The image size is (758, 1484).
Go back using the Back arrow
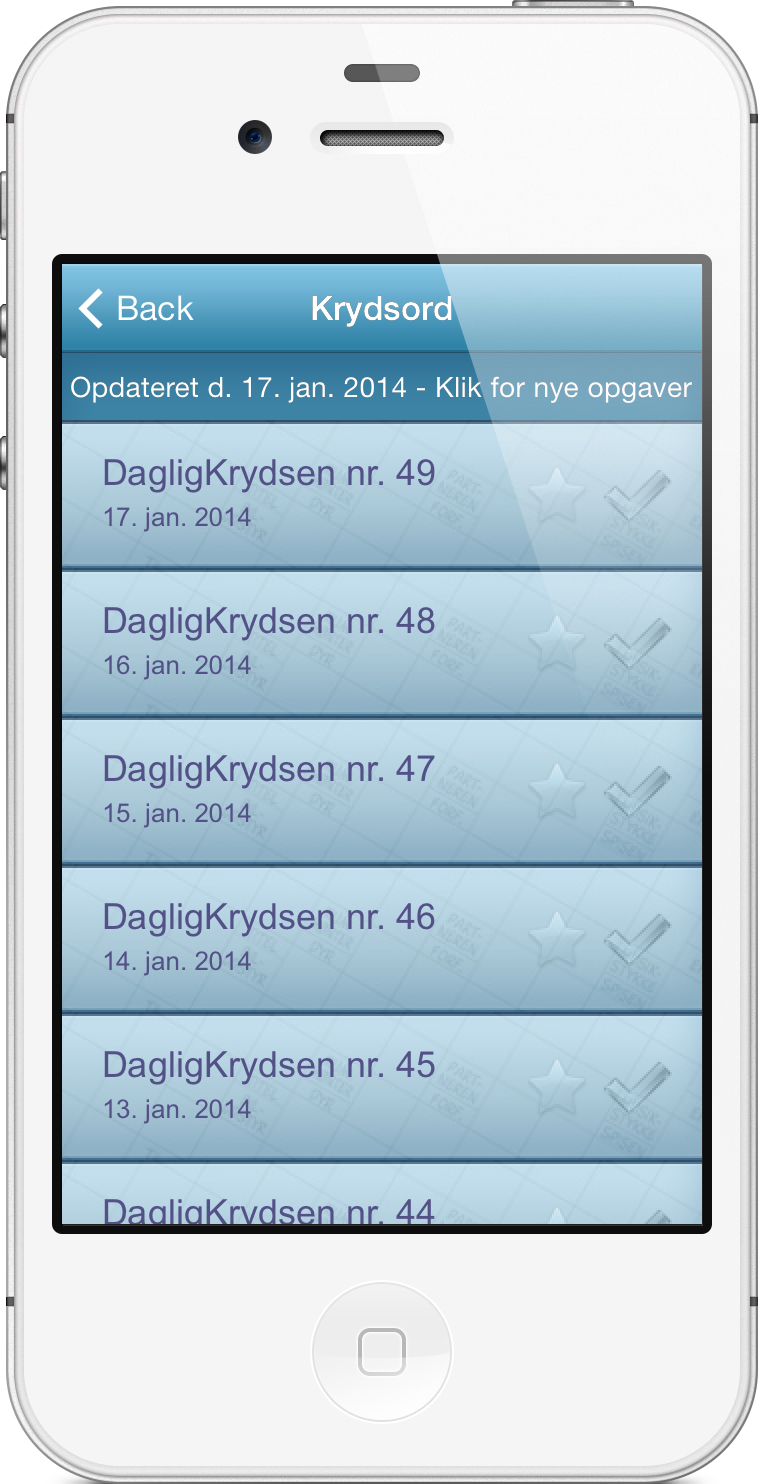coord(135,309)
